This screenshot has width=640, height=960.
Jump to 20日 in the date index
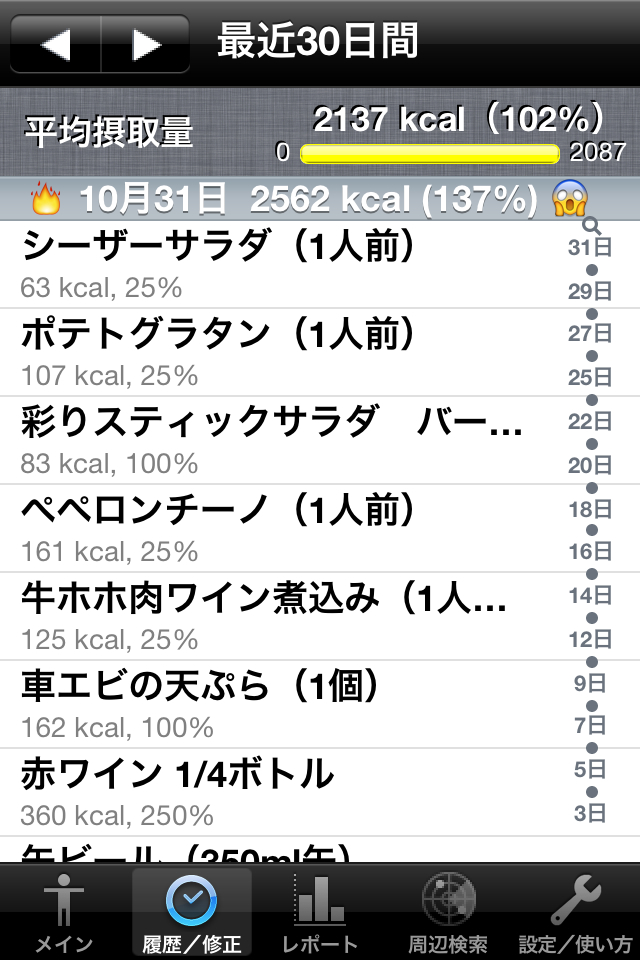pyautogui.click(x=590, y=465)
